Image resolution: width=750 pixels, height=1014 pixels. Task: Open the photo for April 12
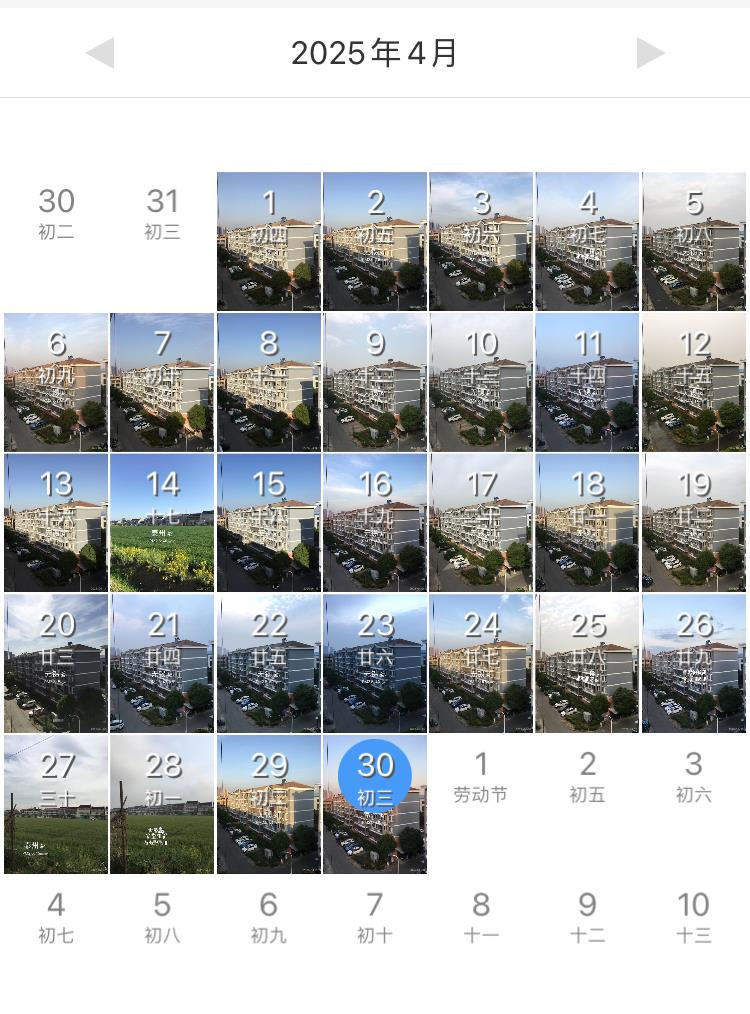[694, 382]
